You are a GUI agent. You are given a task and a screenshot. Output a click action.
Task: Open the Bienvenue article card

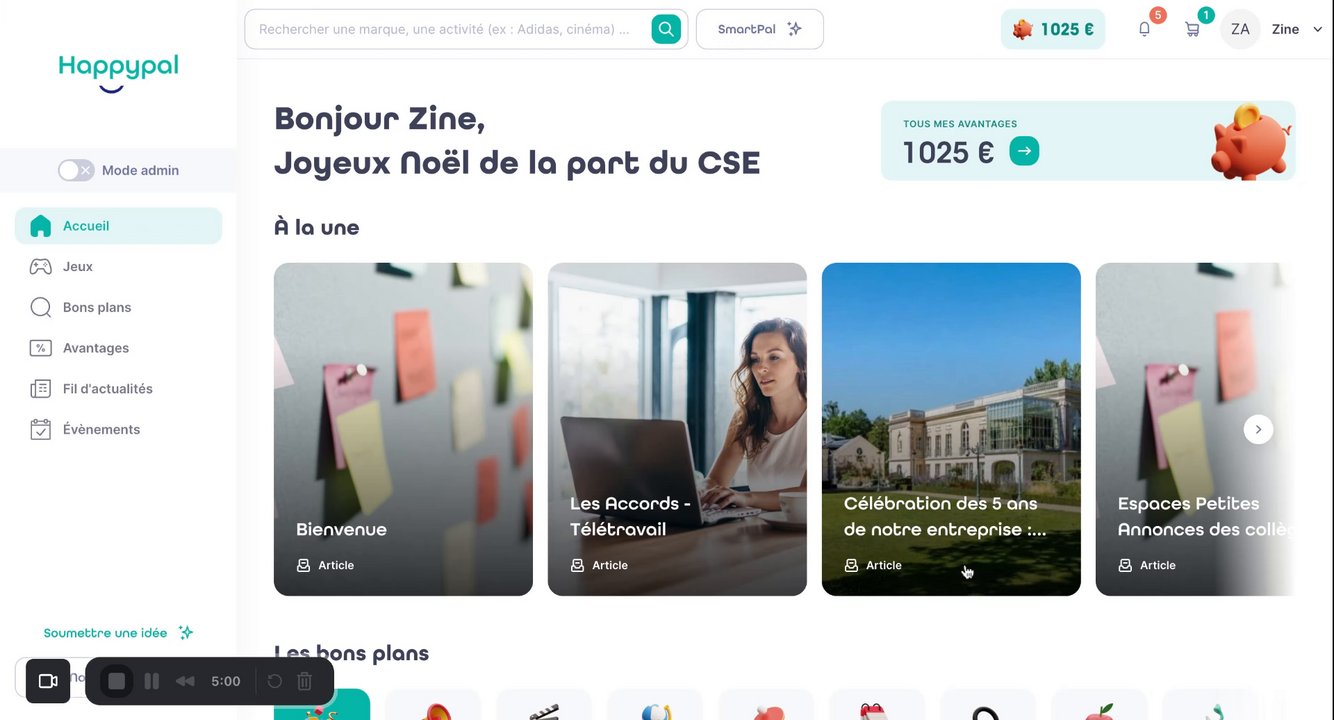click(403, 429)
